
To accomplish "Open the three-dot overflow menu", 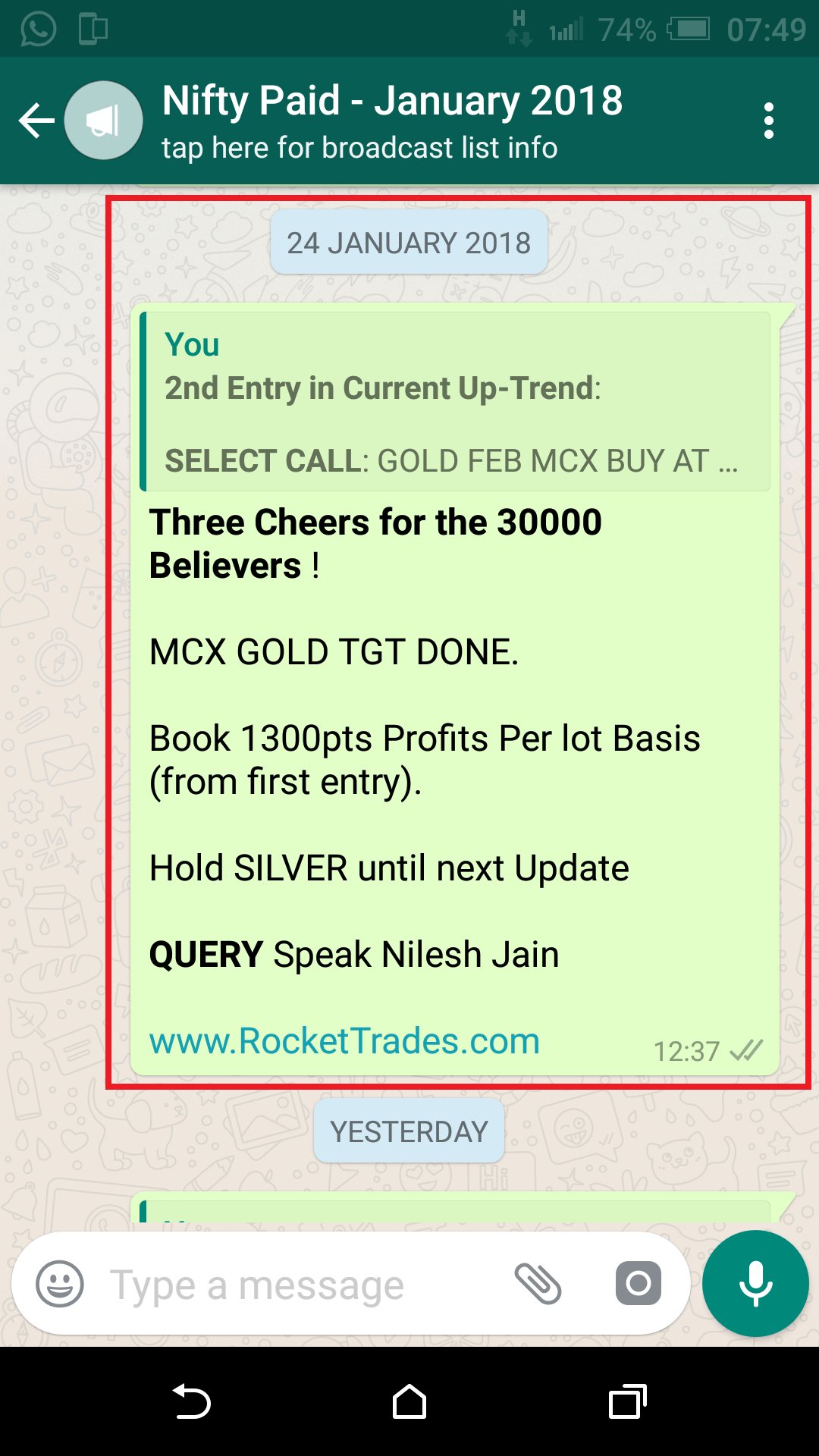I will point(768,121).
